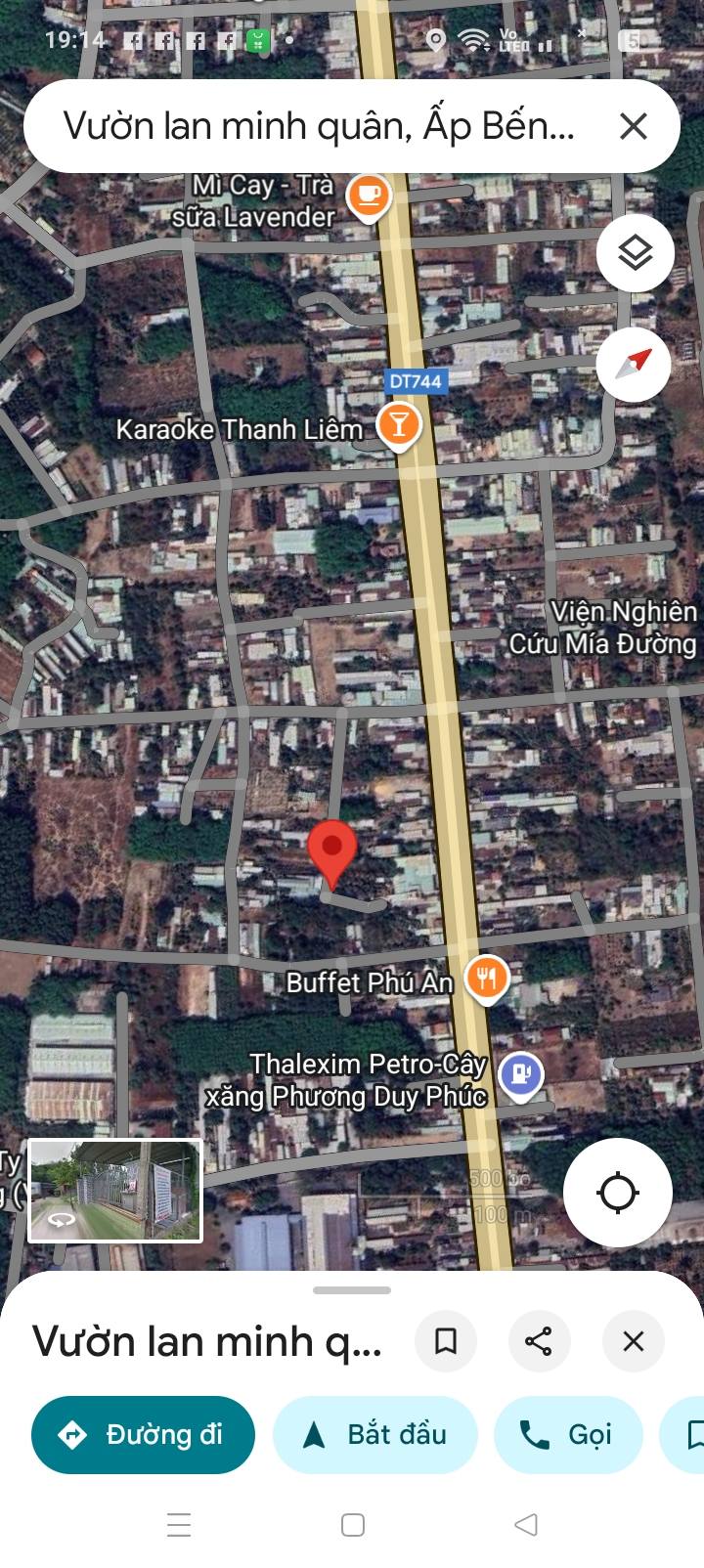Save Vườn lan minh quân with bookmark
Image resolution: width=704 pixels, height=1568 pixels.
[446, 1341]
